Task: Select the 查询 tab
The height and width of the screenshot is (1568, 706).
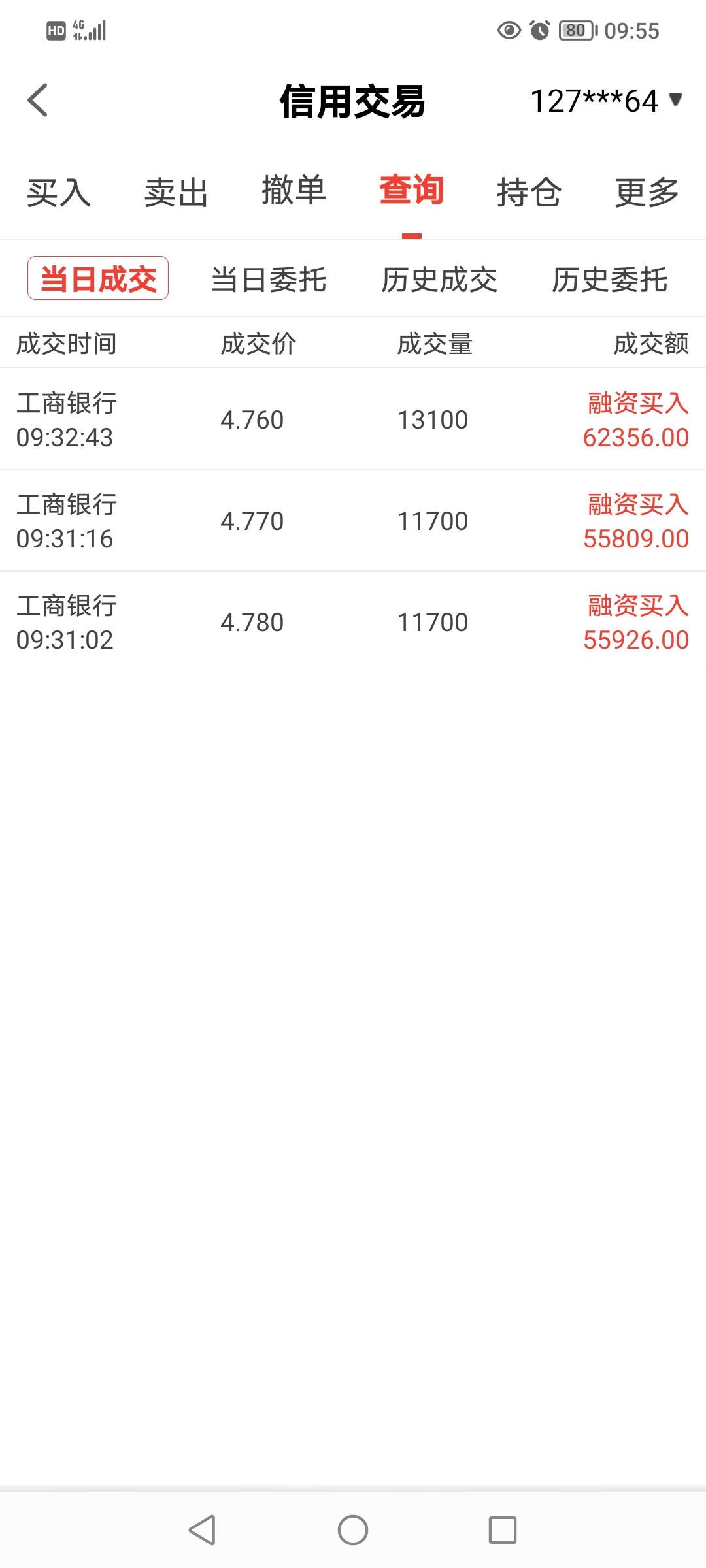Action: pyautogui.click(x=412, y=190)
